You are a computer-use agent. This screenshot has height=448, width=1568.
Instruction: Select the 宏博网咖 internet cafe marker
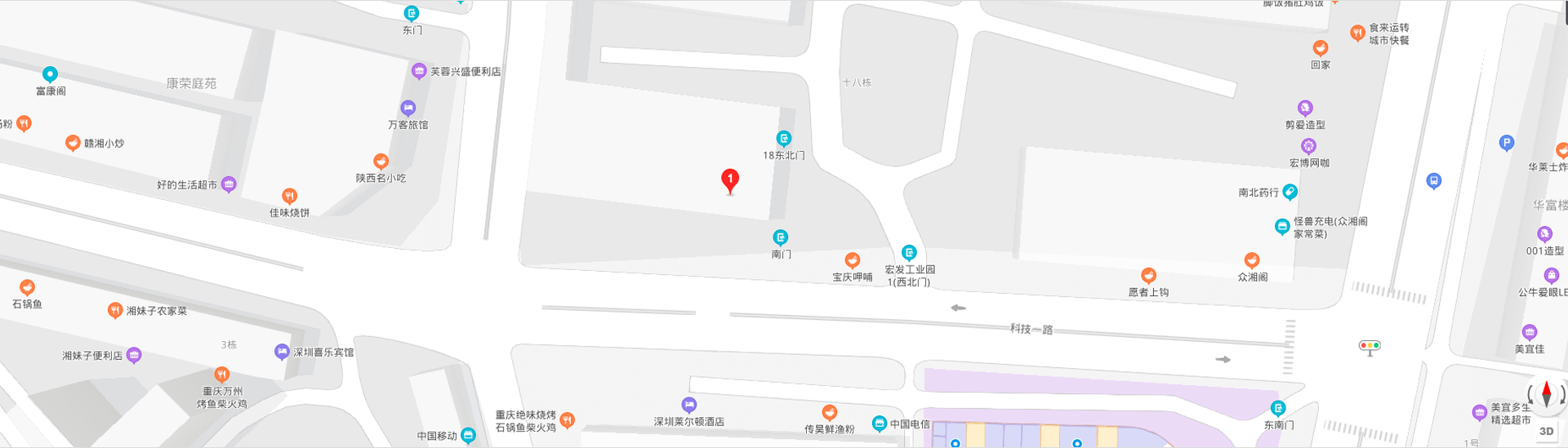(x=1308, y=146)
